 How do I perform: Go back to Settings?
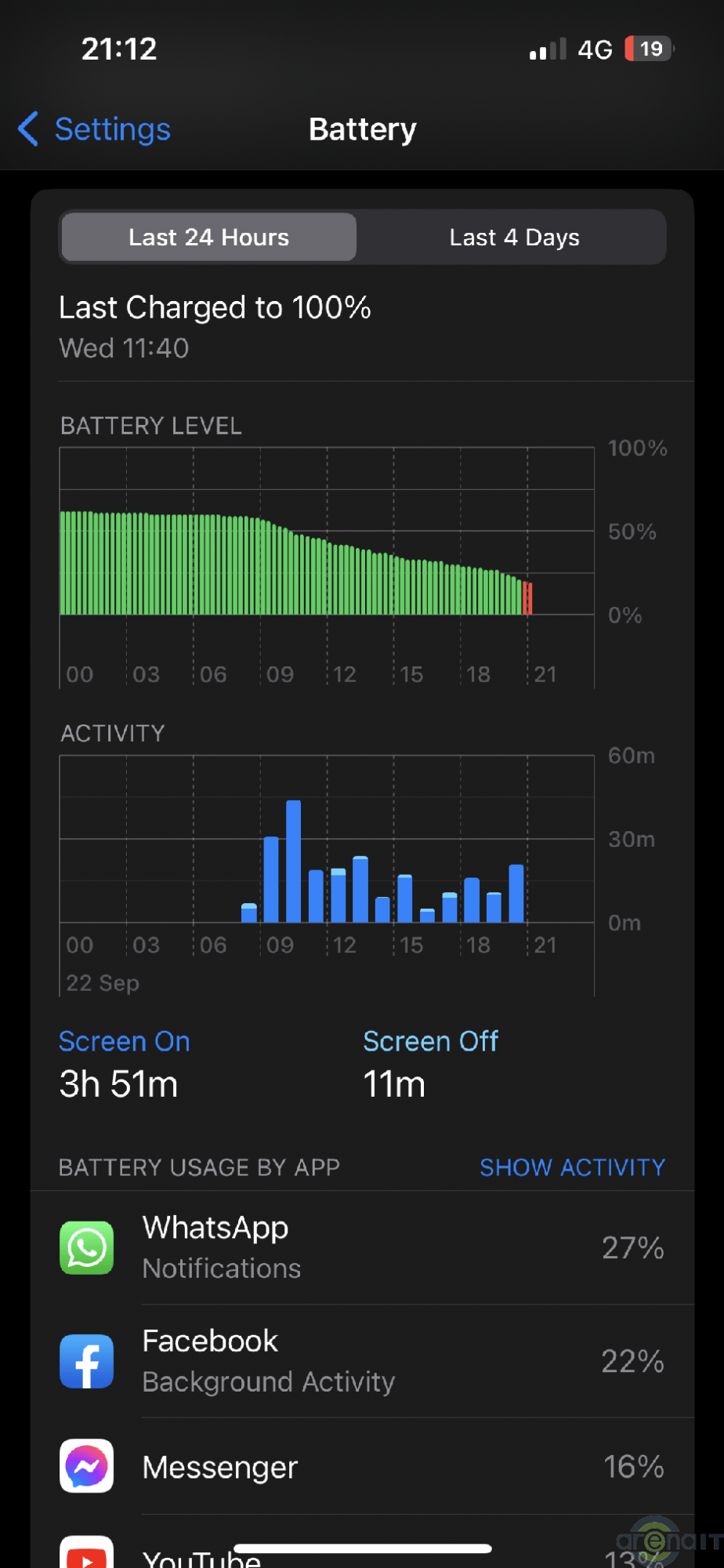tap(96, 129)
